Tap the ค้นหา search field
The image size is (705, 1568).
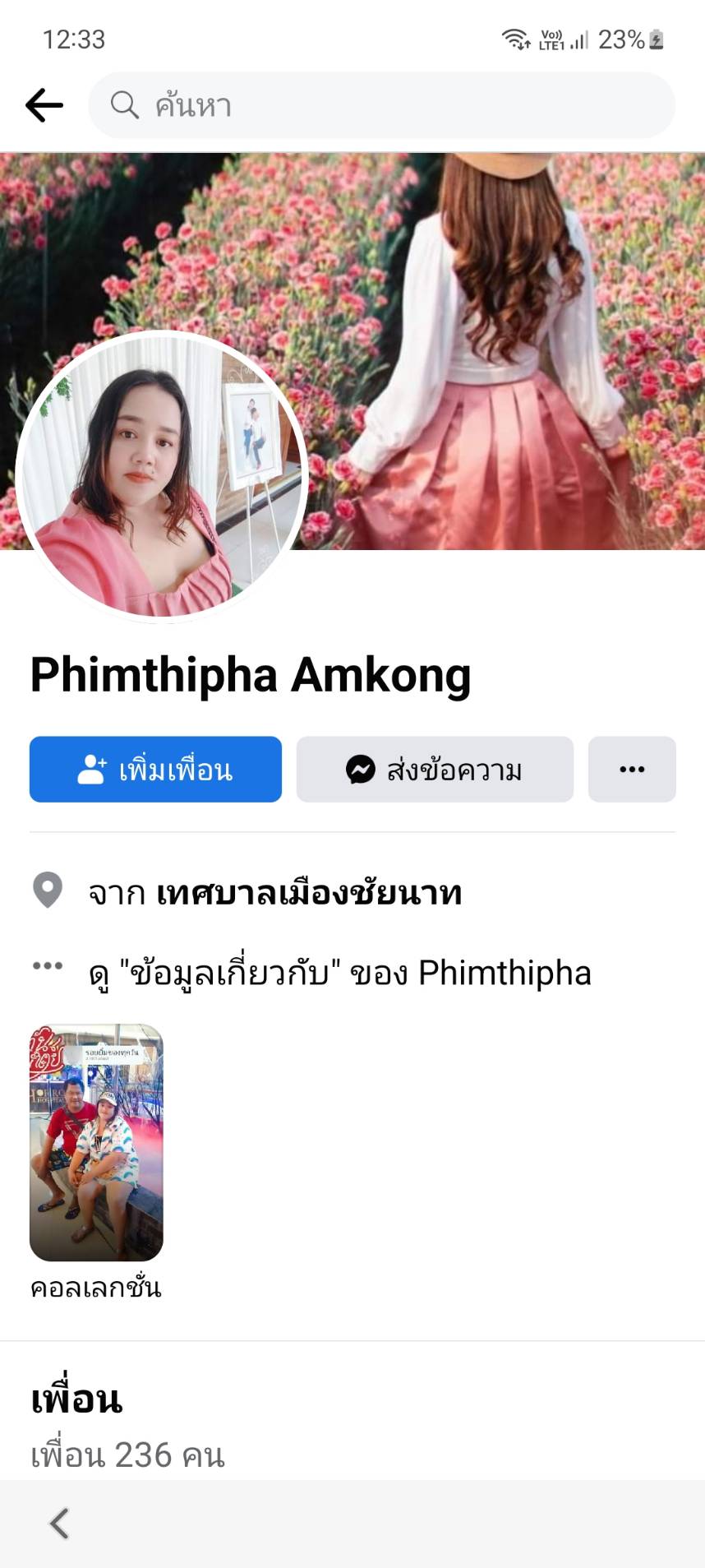(x=381, y=105)
